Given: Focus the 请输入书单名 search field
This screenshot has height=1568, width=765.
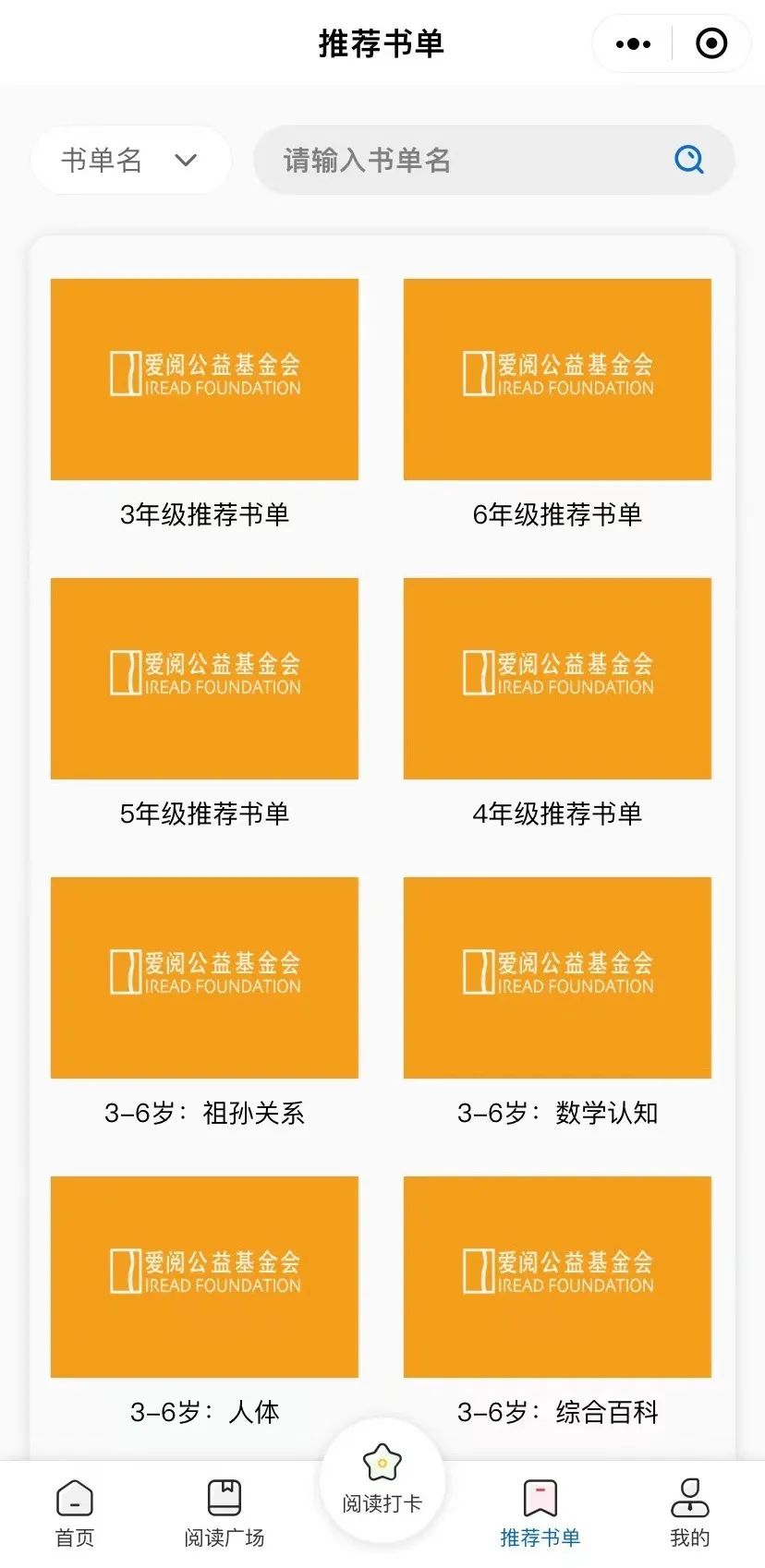Looking at the screenshot, I should [x=462, y=161].
